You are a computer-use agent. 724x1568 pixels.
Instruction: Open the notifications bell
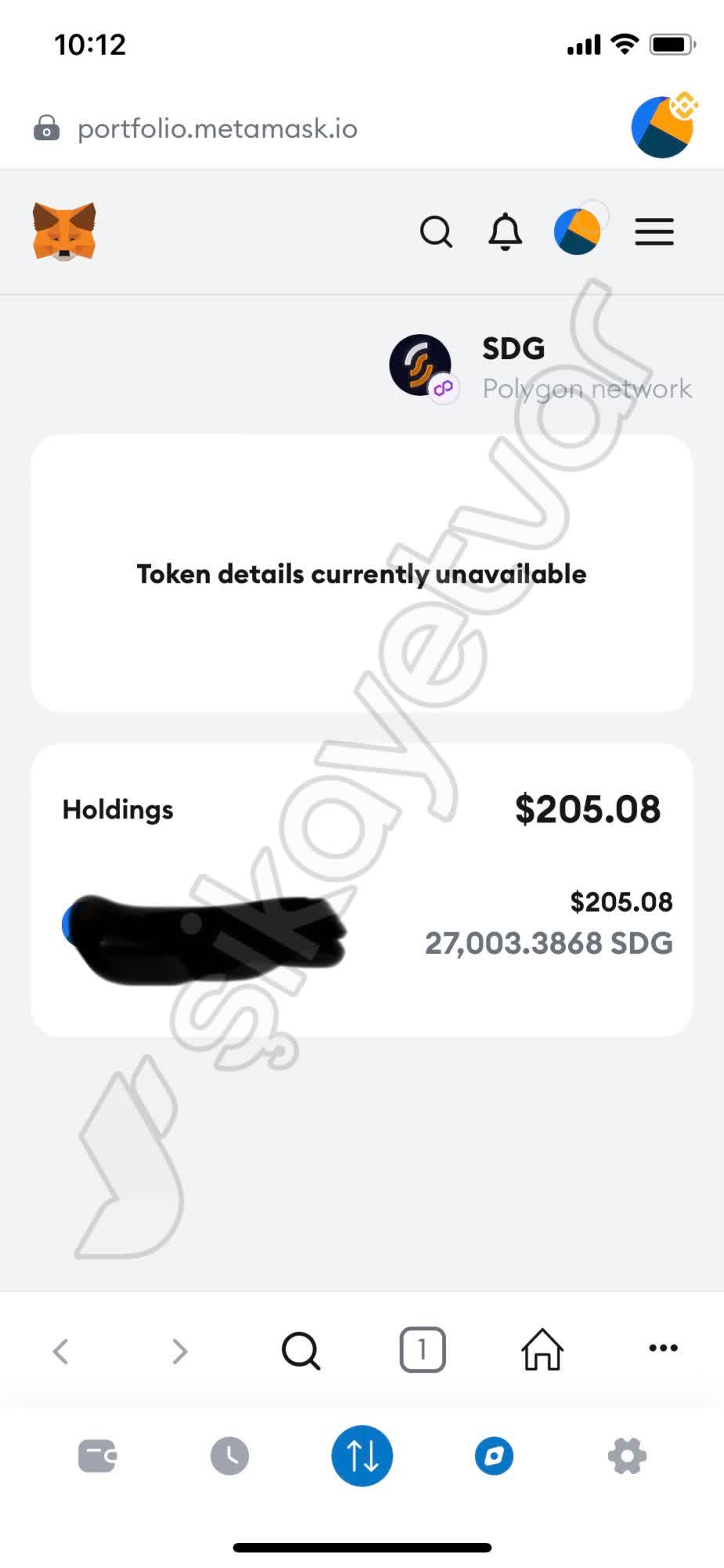tap(505, 232)
